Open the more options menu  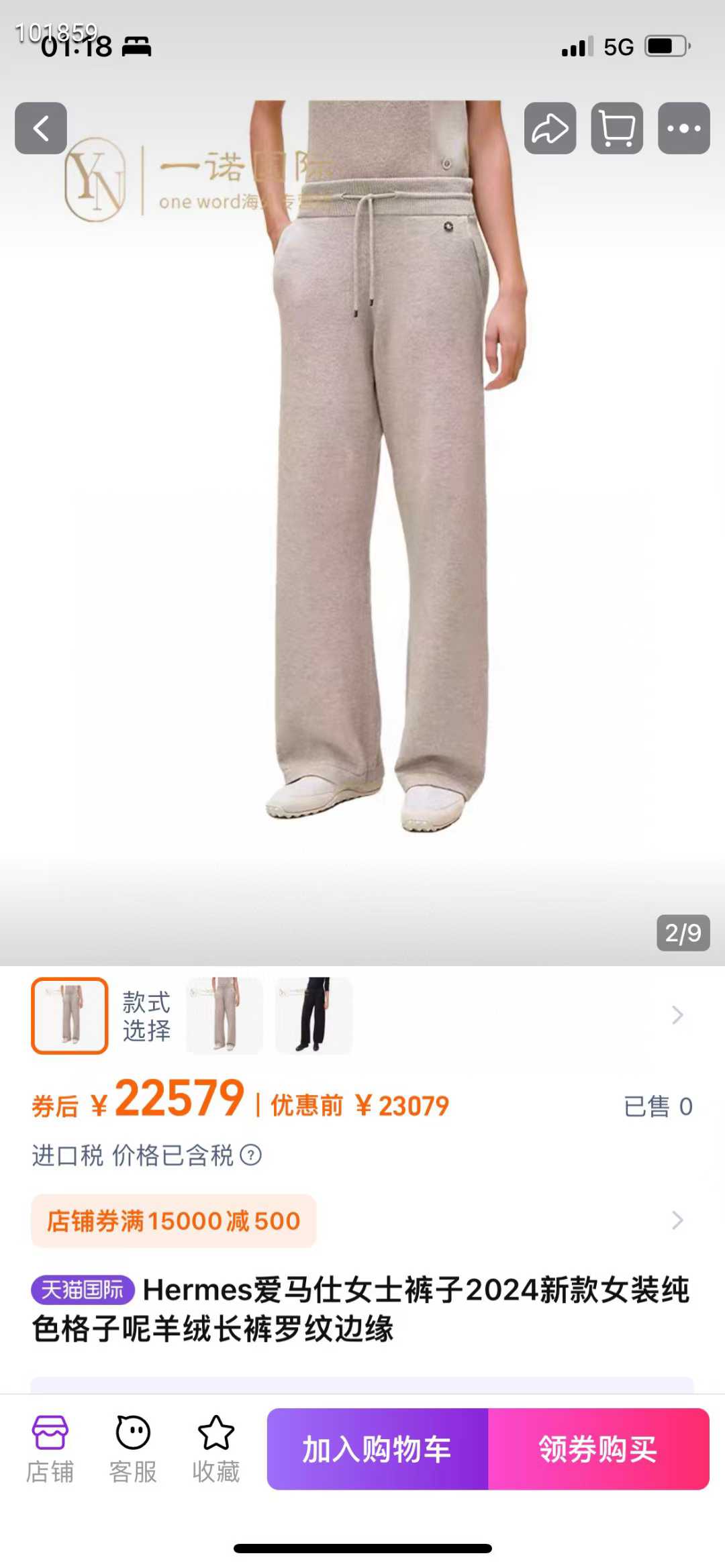coord(683,128)
